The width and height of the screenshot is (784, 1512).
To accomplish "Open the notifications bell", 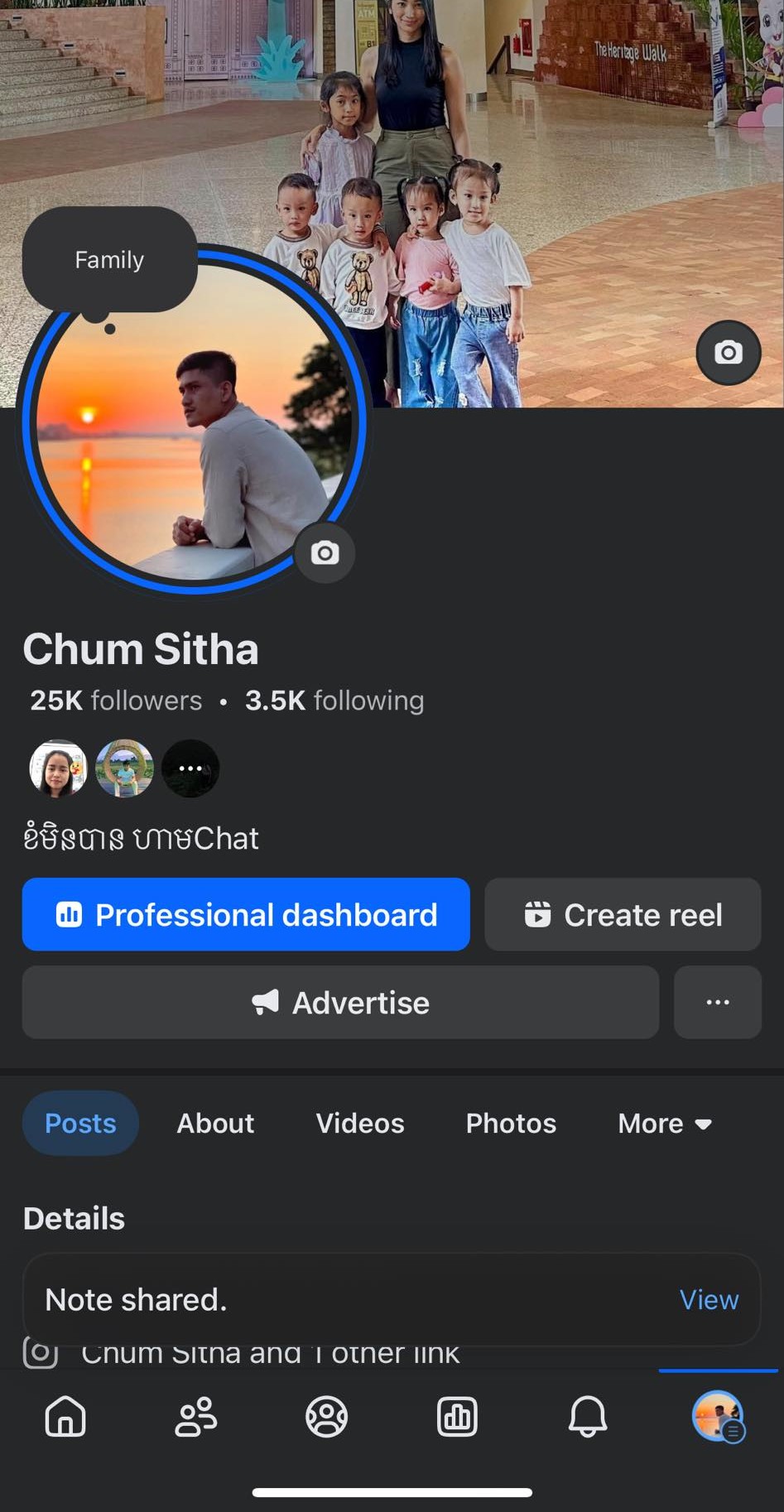I will 588,1417.
